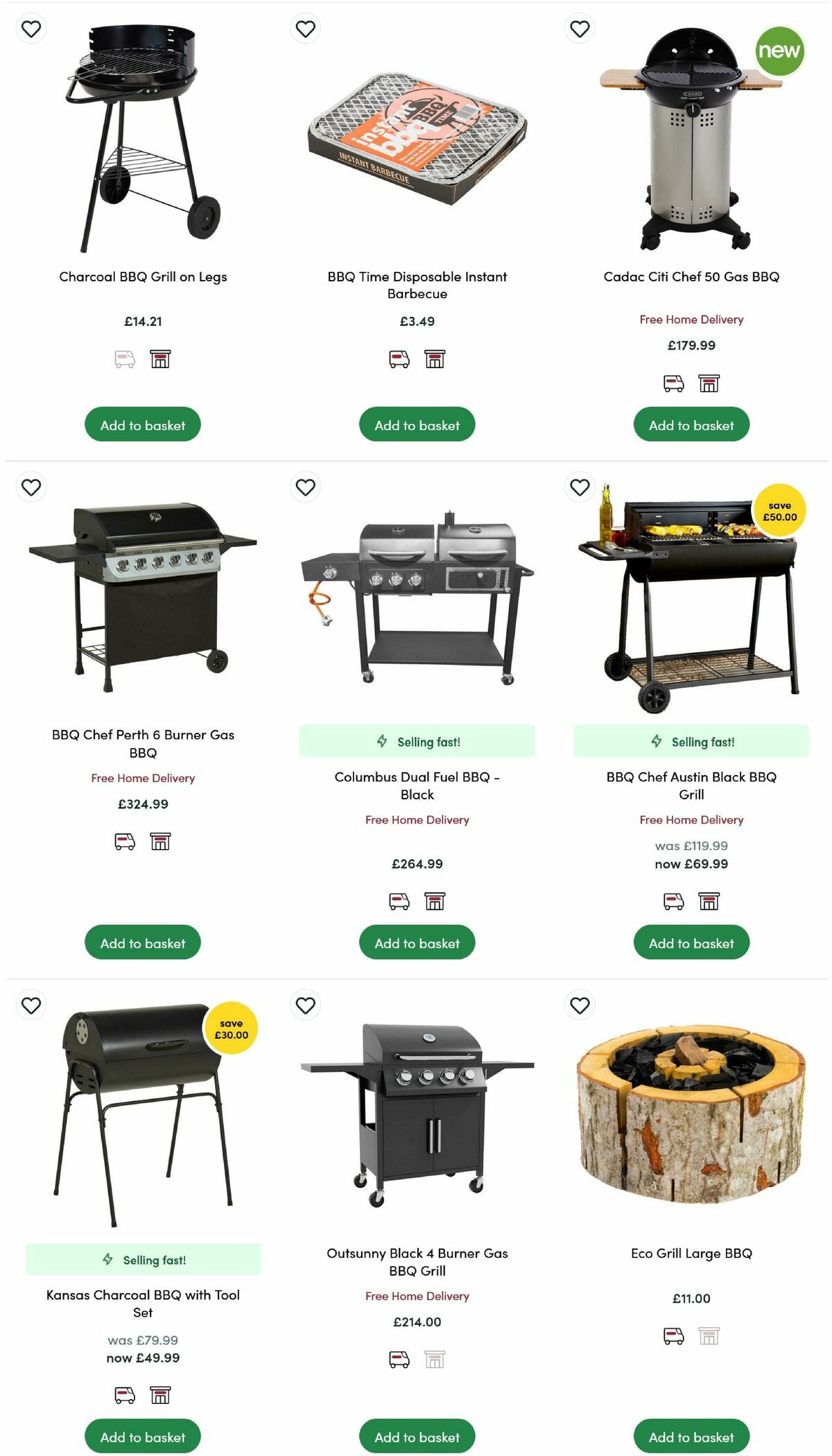Click the Free Home Delivery link under Outsunny Grill
The image size is (832, 1456).
[416, 1295]
